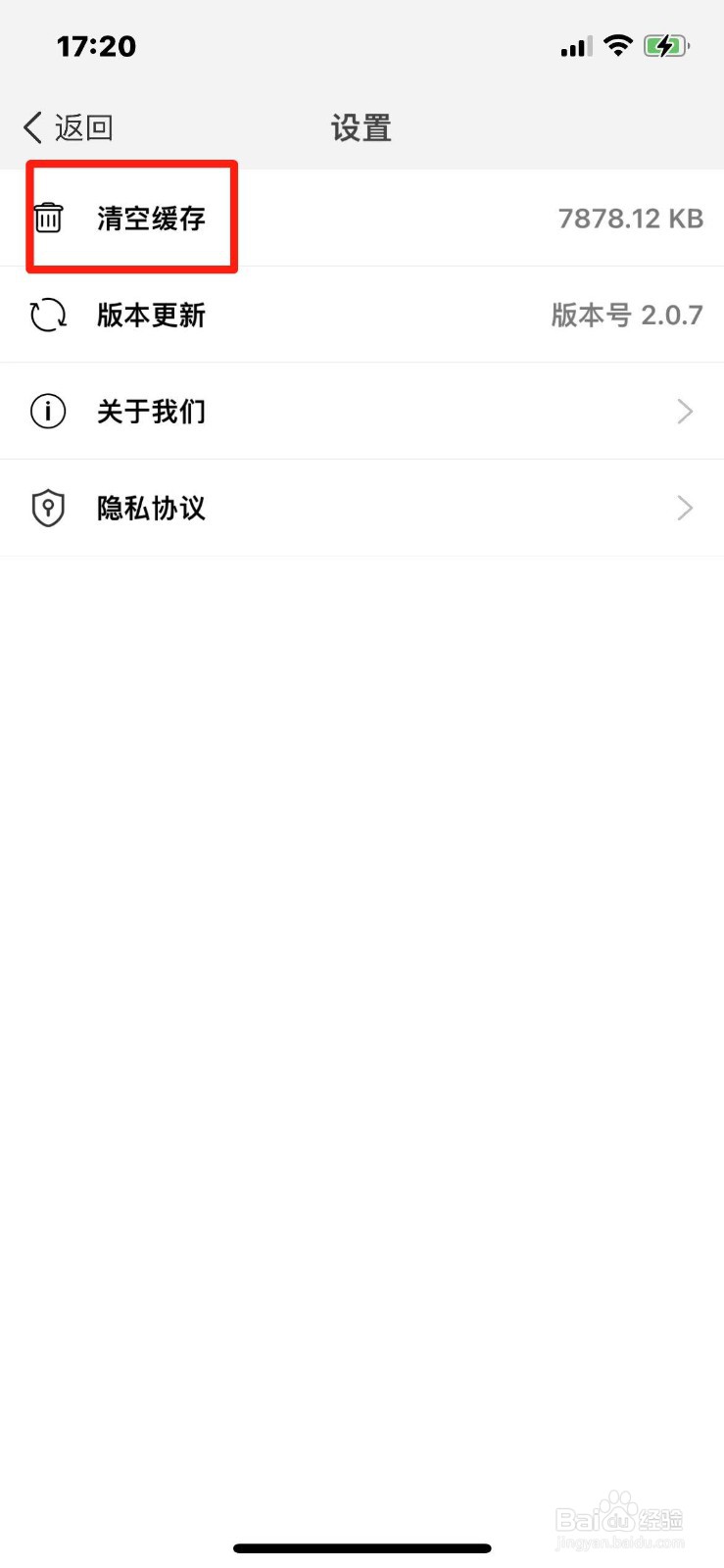Screen dimensions: 724x1568
Task: Tap 清空缓存 to clear the cache
Action: 152,218
